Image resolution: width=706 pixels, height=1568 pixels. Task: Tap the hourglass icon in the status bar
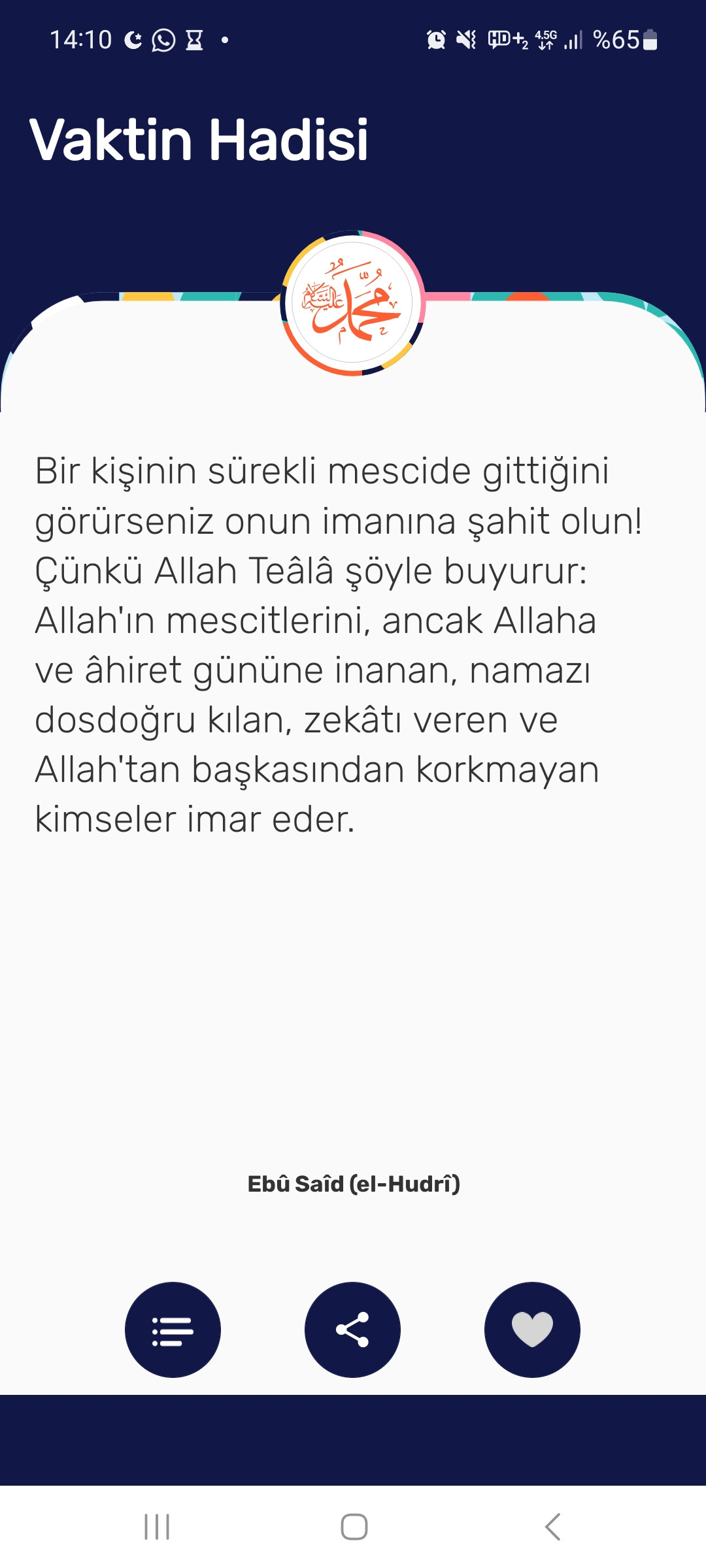tap(194, 41)
